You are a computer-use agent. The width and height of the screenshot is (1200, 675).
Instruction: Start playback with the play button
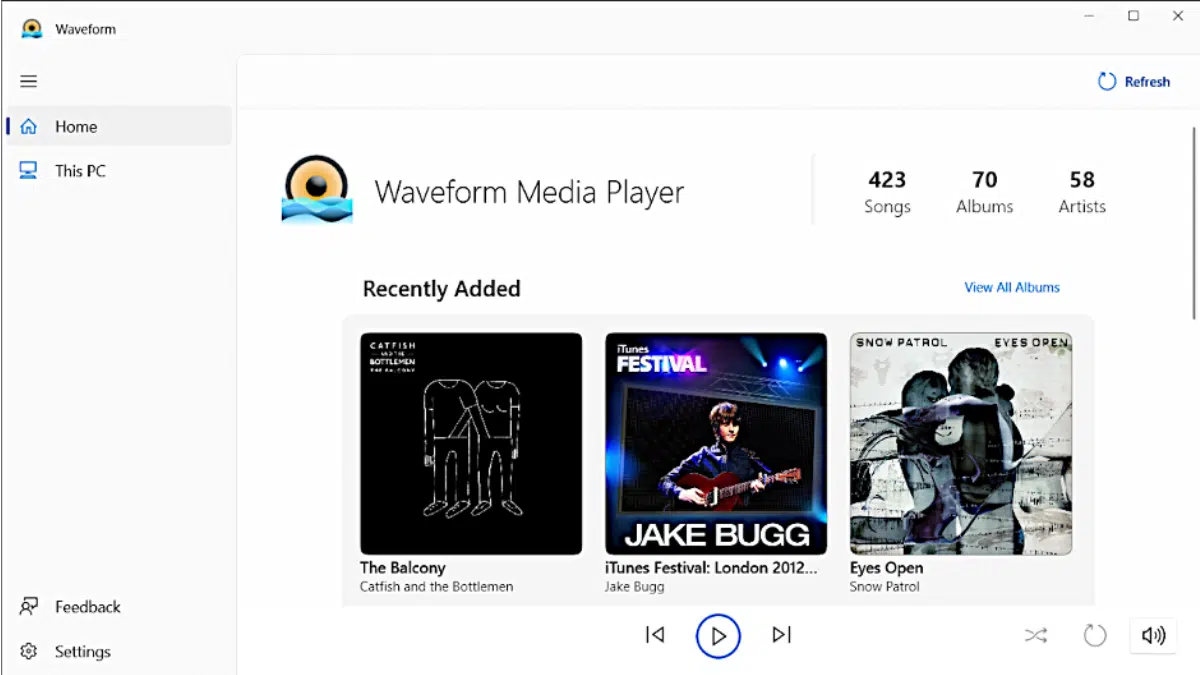pos(718,635)
